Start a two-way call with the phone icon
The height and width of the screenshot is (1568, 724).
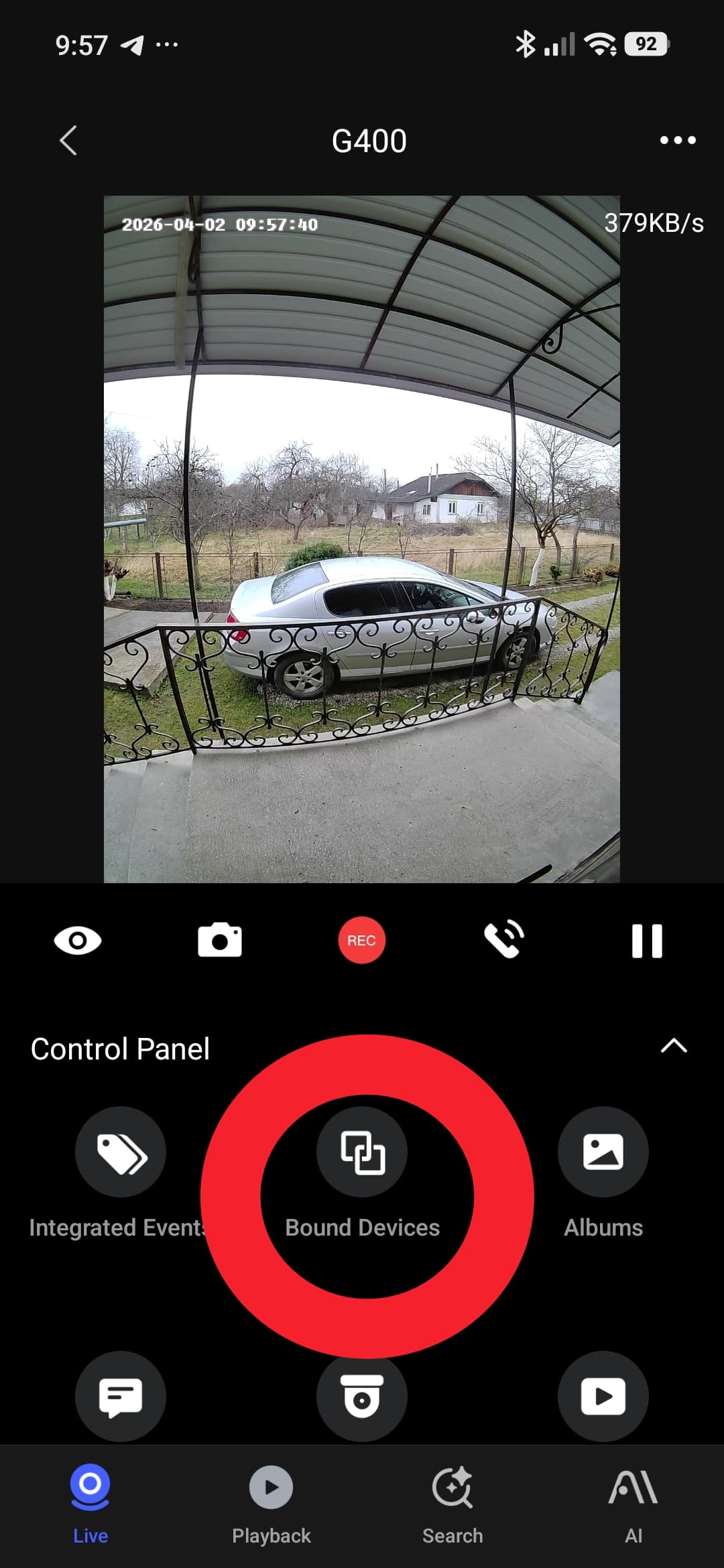point(504,939)
